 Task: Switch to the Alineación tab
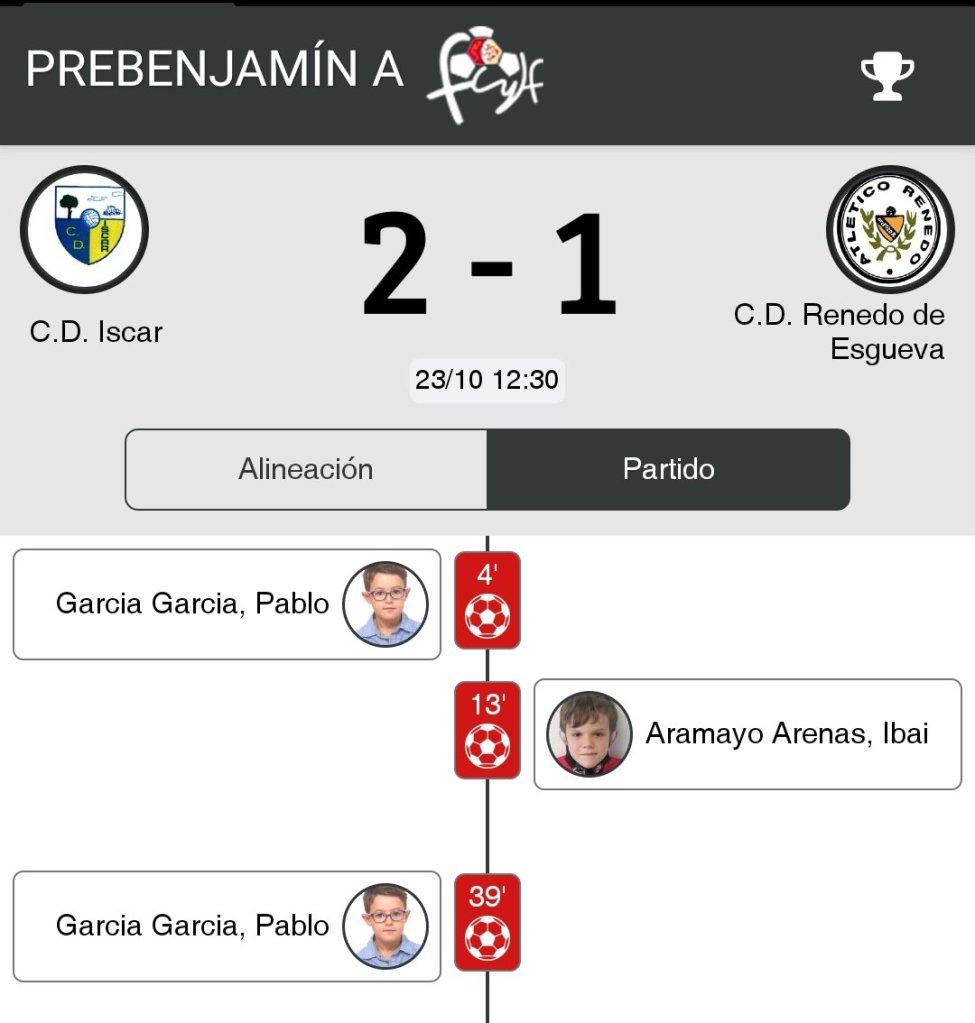pyautogui.click(x=306, y=469)
